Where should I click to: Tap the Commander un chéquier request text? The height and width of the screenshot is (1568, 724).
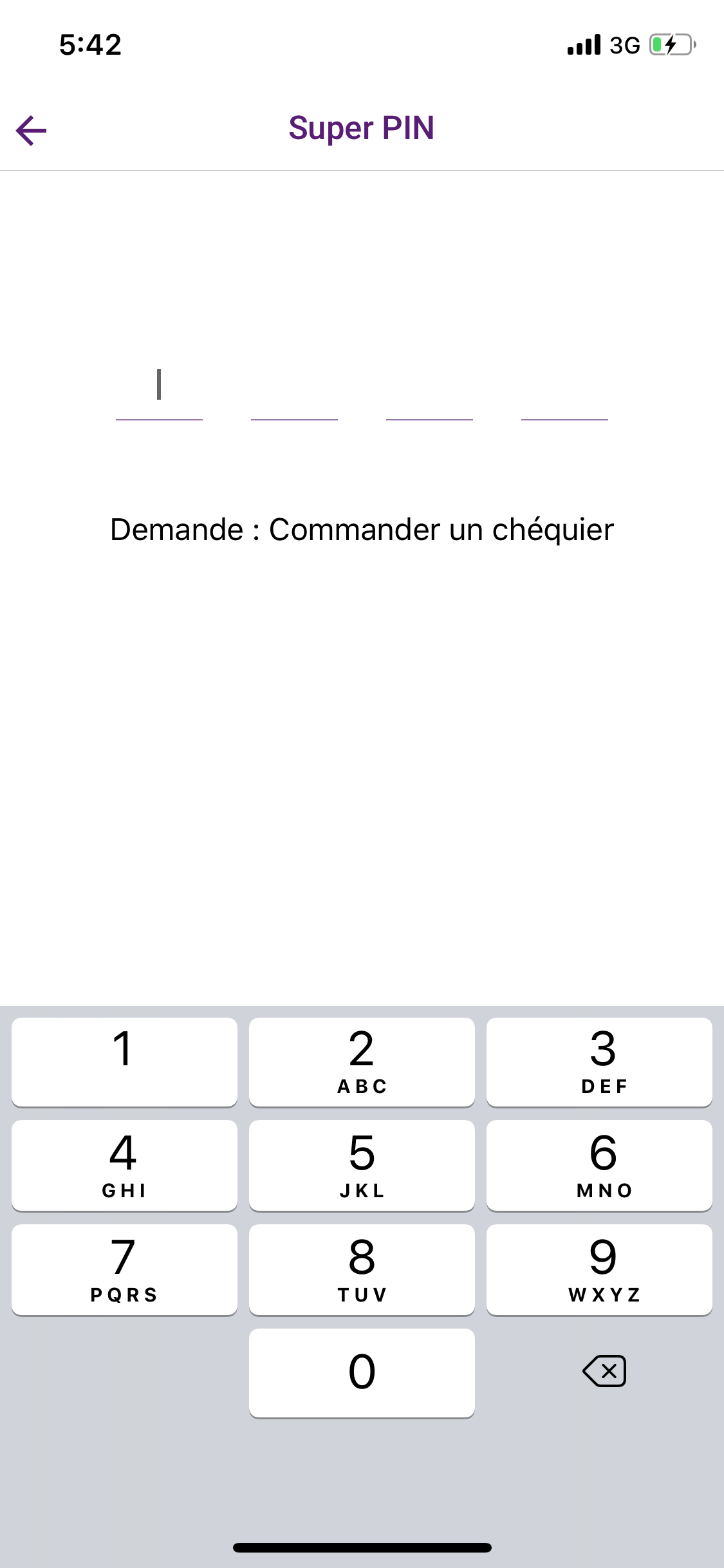pyautogui.click(x=362, y=529)
